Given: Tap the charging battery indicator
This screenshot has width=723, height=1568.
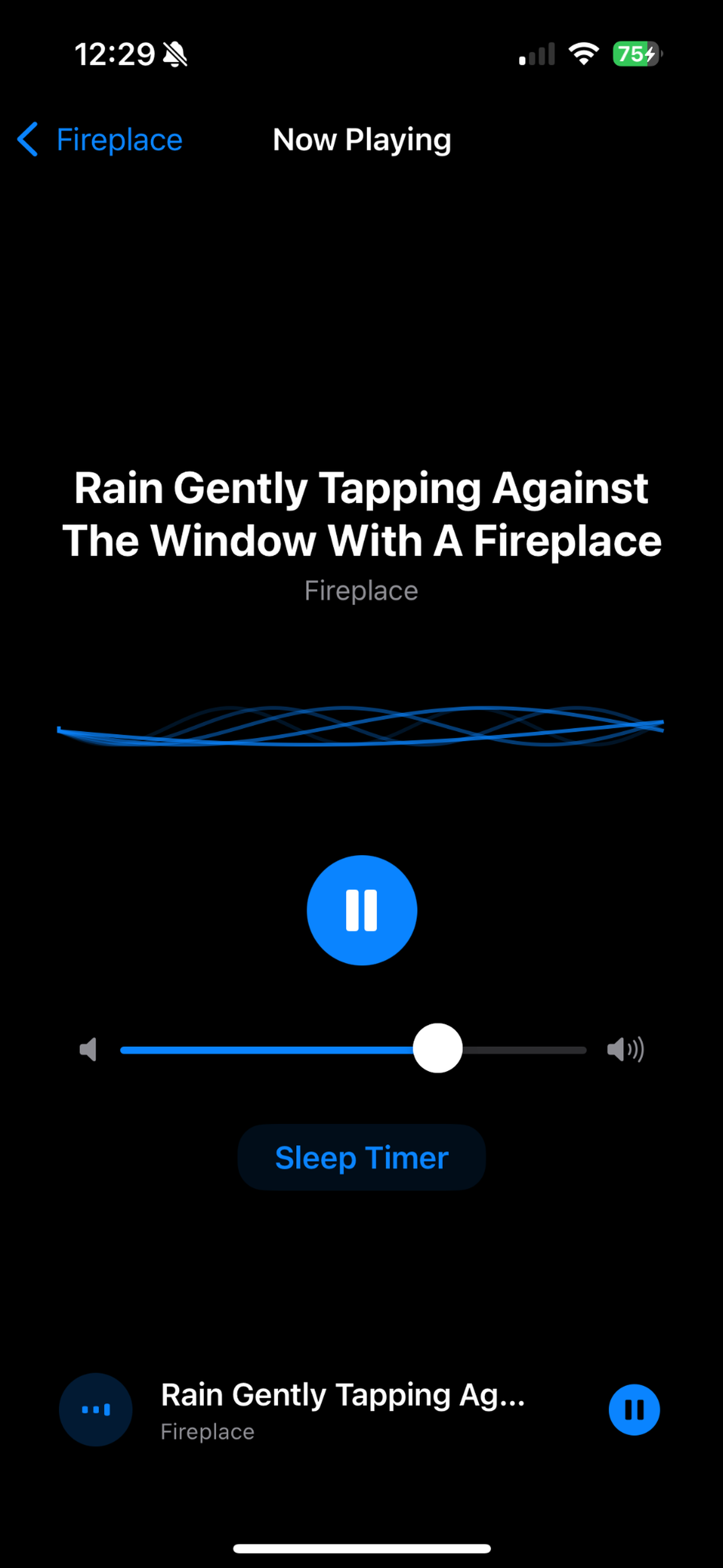Looking at the screenshot, I should 637,54.
